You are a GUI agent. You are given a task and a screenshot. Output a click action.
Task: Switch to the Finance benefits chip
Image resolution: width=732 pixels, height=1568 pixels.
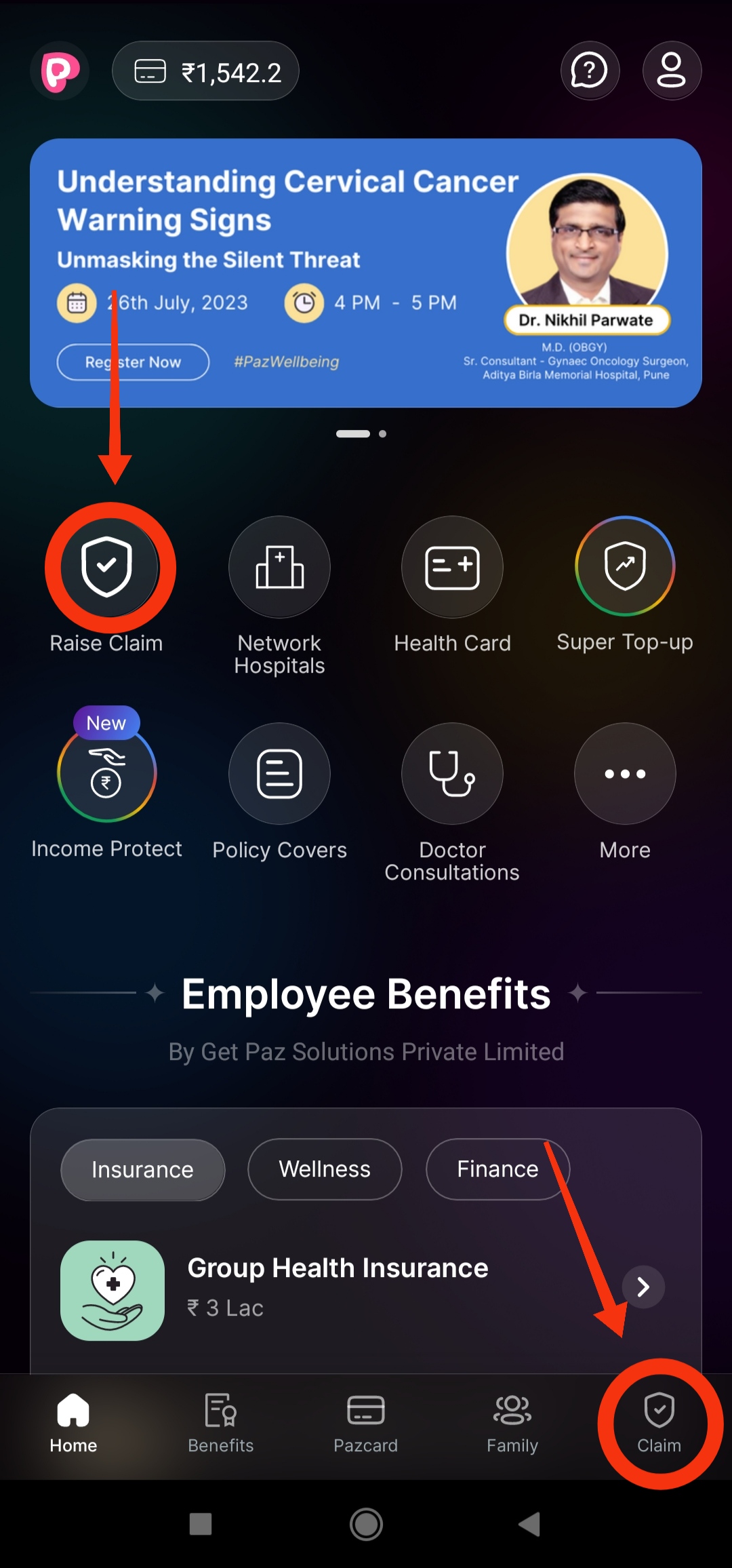coord(497,1169)
